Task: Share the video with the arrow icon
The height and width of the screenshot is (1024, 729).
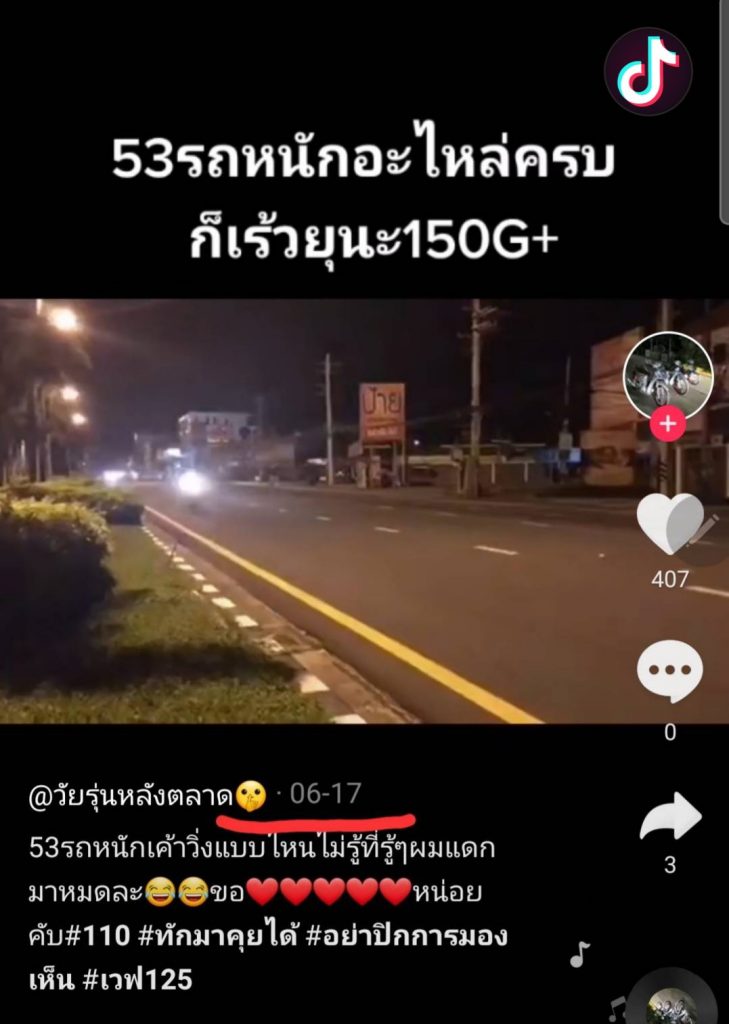Action: click(670, 817)
